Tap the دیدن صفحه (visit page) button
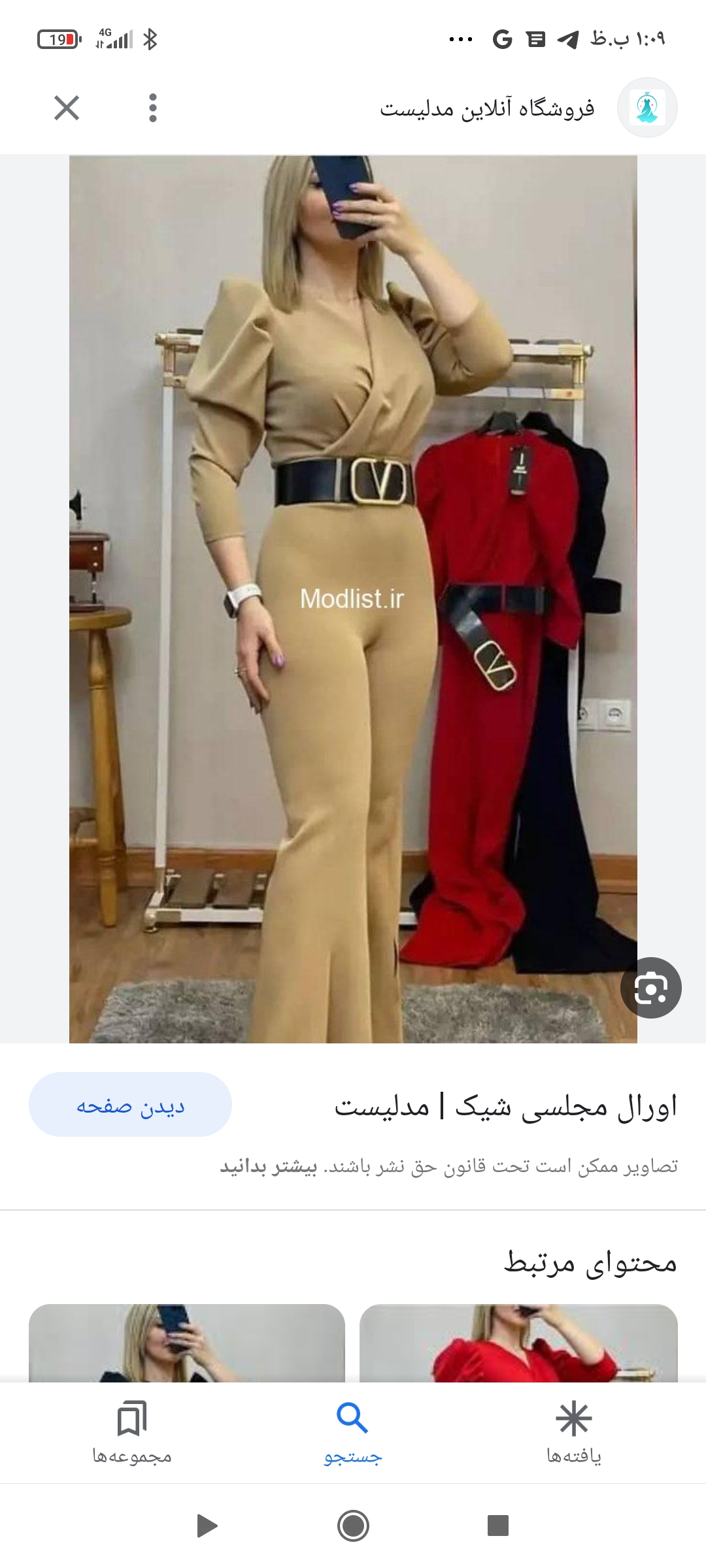Viewport: 706px width, 1568px height. point(130,1105)
